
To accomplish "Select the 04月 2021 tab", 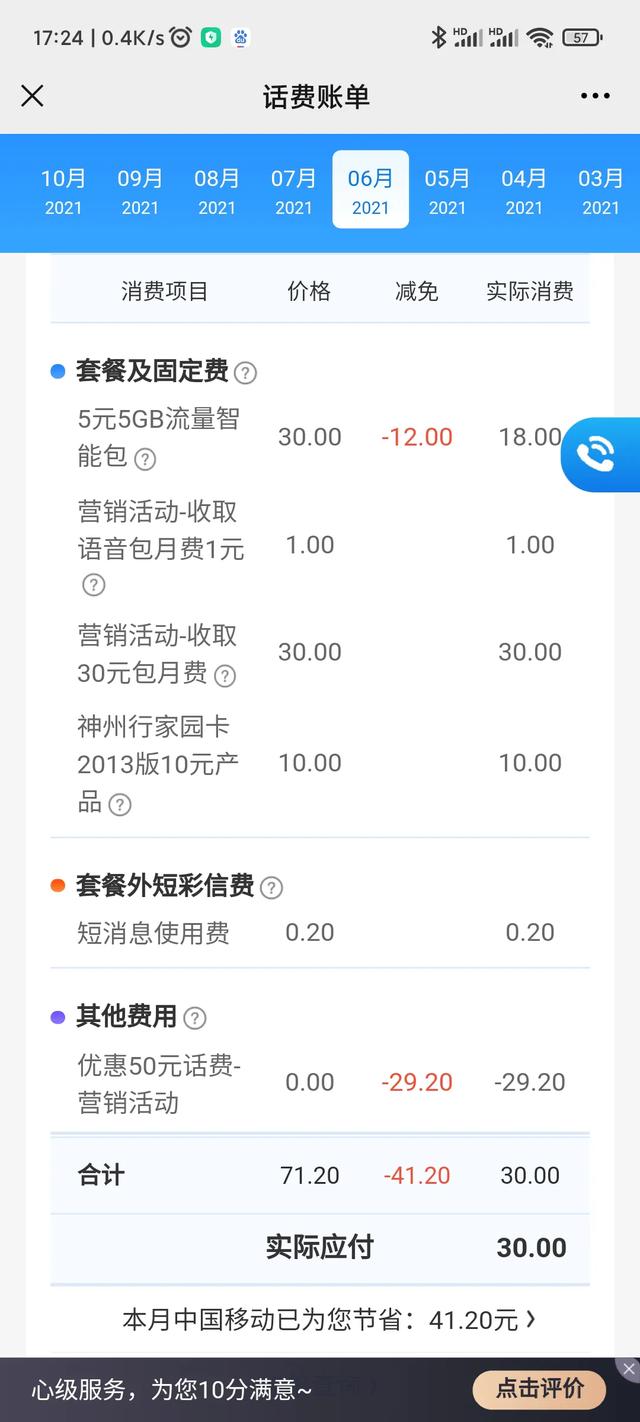I will [524, 191].
